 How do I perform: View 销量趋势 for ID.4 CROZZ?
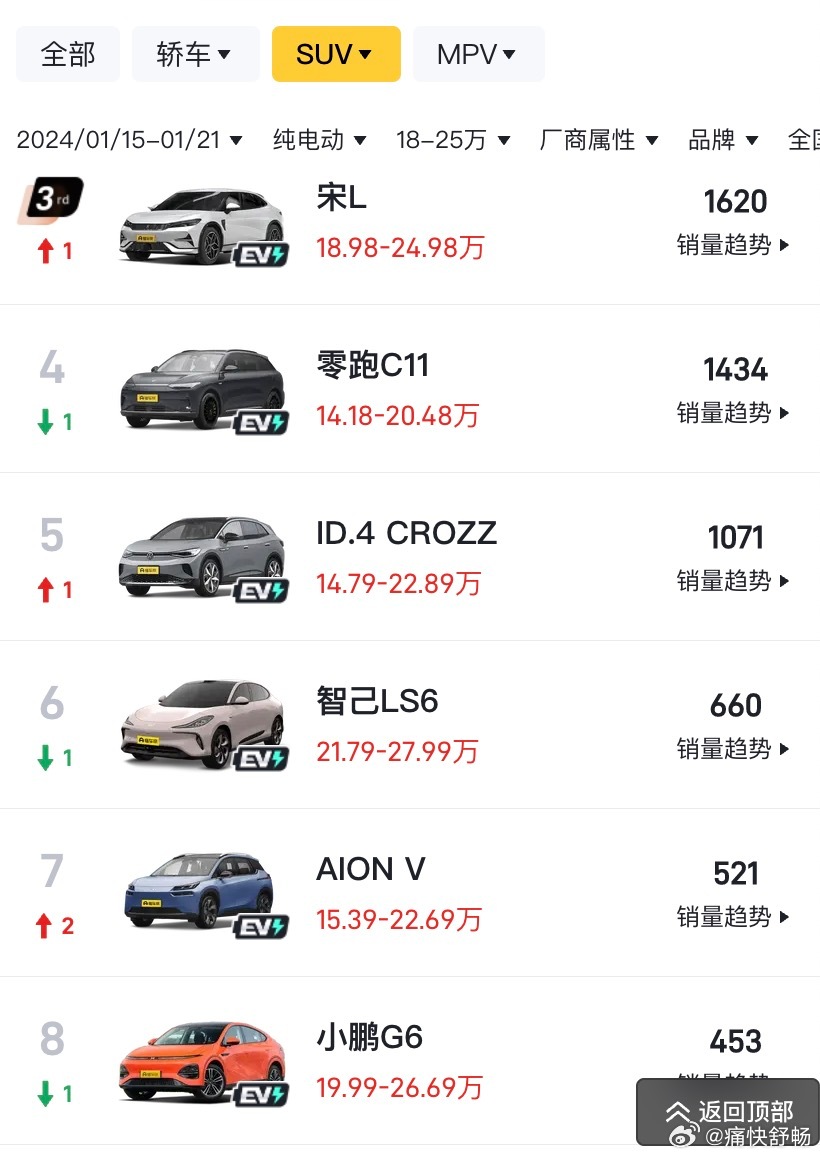(x=734, y=581)
